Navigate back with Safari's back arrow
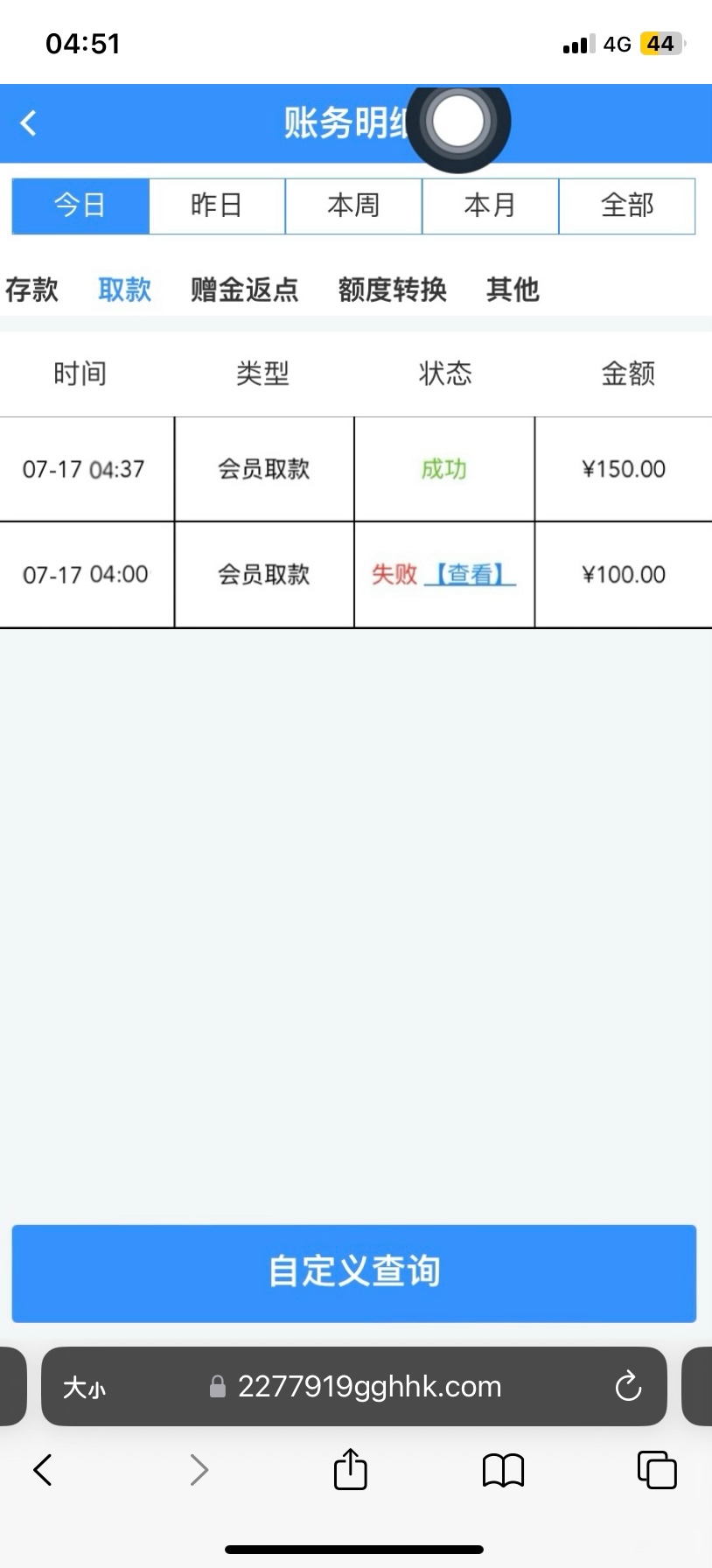 pos(43,1470)
